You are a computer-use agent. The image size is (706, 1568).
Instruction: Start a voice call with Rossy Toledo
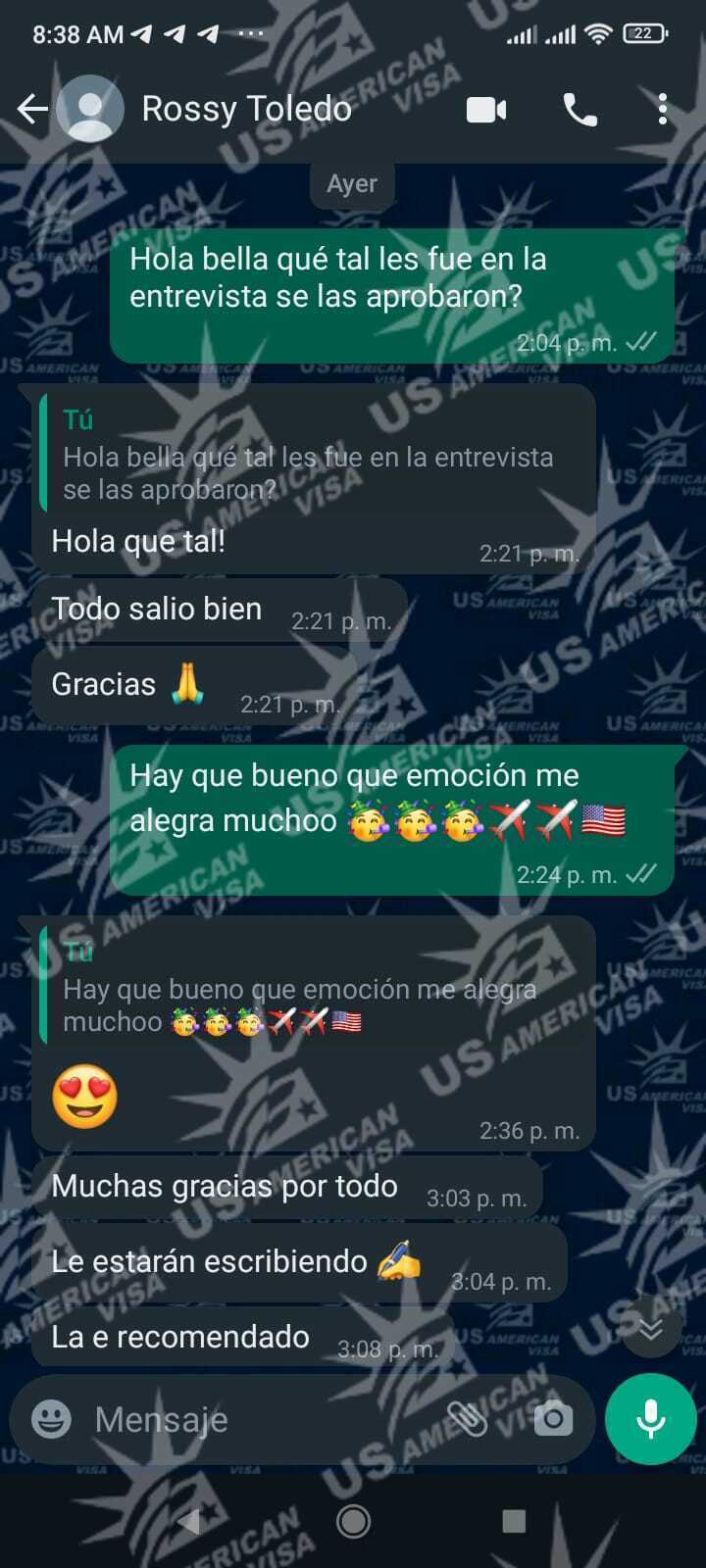pyautogui.click(x=580, y=110)
